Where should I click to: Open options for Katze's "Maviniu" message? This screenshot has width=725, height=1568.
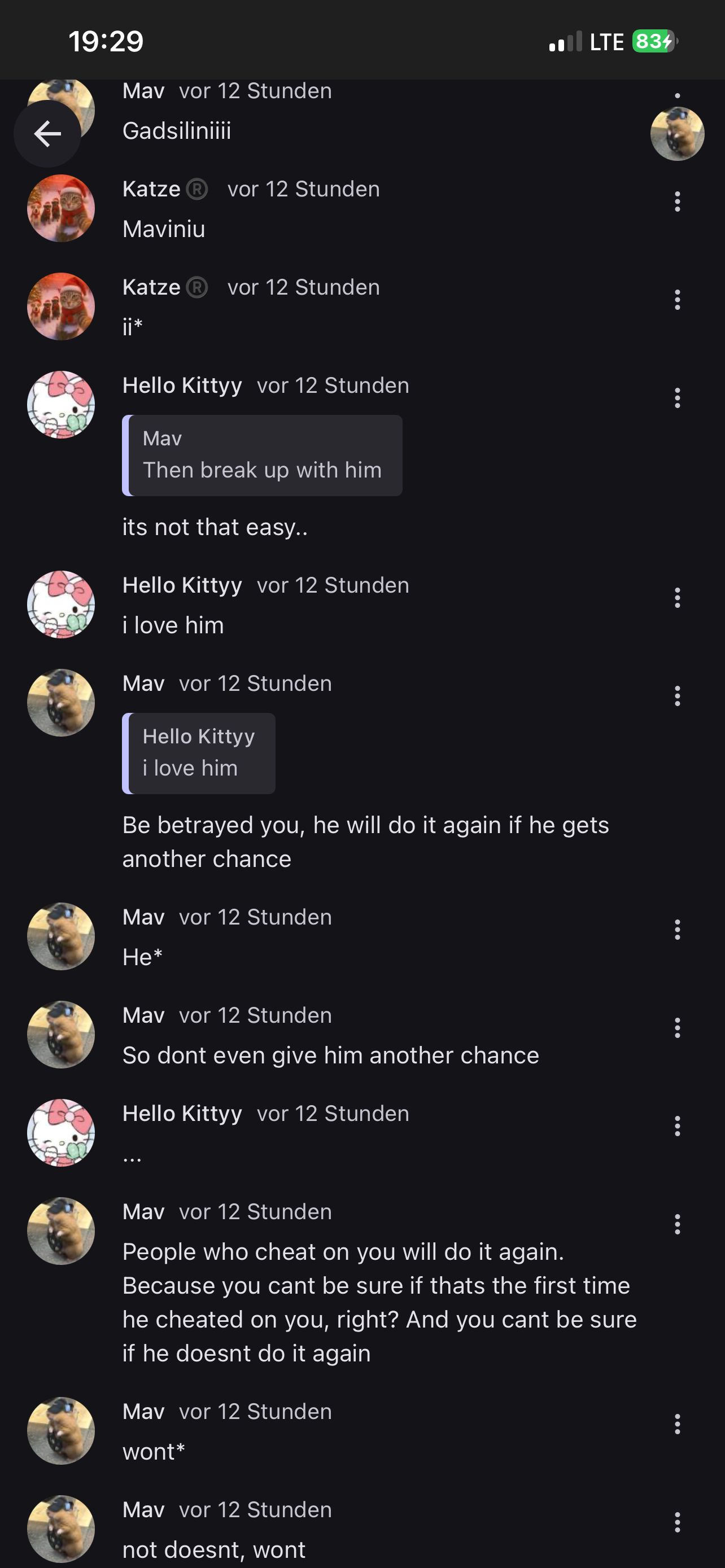coord(677,202)
